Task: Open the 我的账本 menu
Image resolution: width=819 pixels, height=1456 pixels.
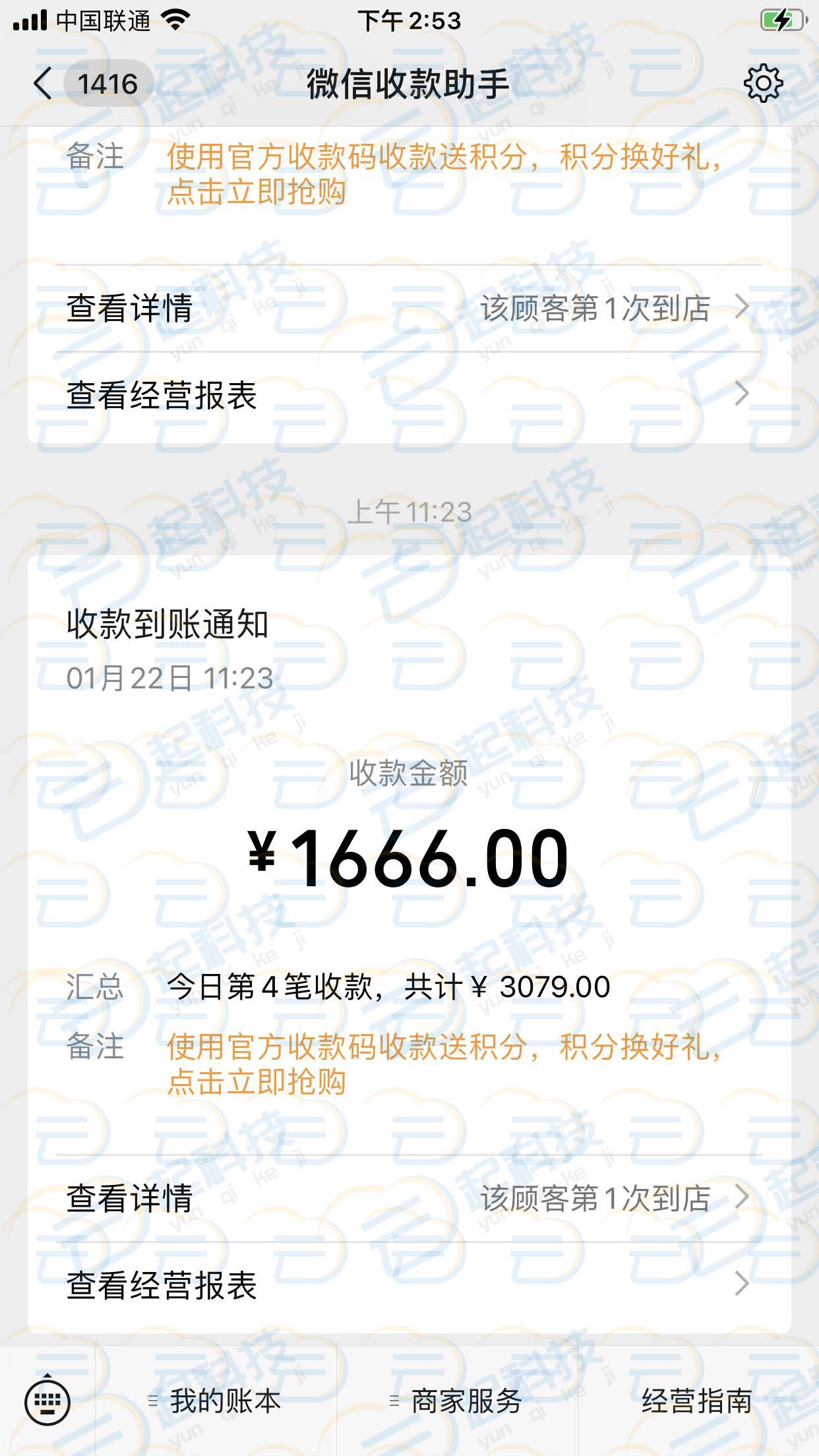Action: point(216,1401)
